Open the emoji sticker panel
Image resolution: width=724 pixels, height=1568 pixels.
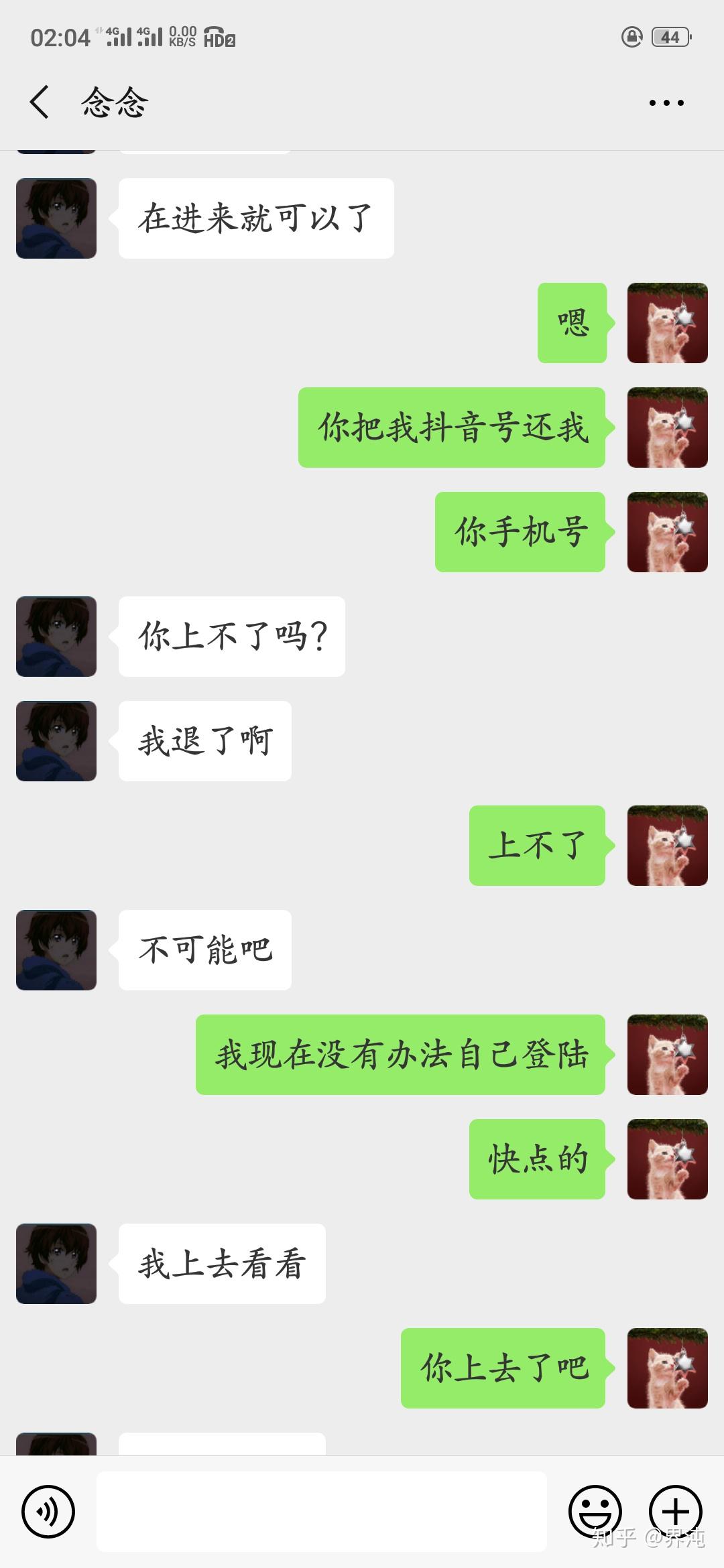tap(595, 1511)
